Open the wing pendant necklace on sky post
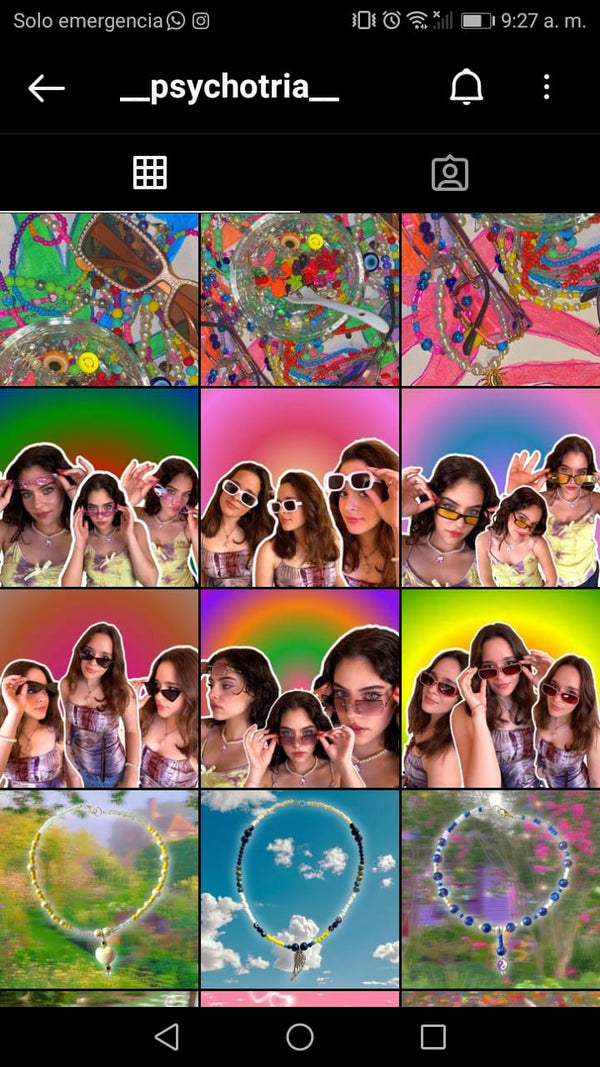 click(x=300, y=889)
